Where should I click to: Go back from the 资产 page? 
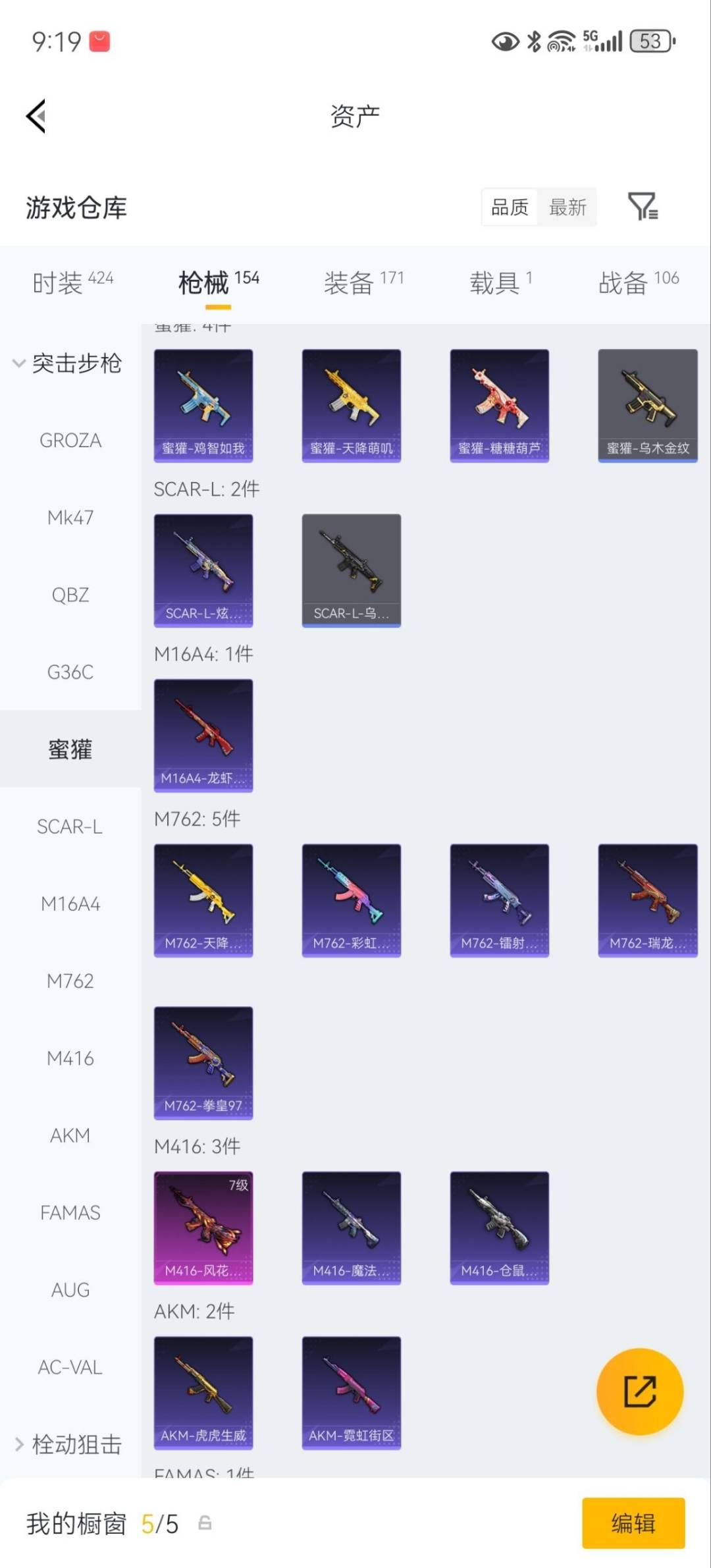pyautogui.click(x=36, y=116)
